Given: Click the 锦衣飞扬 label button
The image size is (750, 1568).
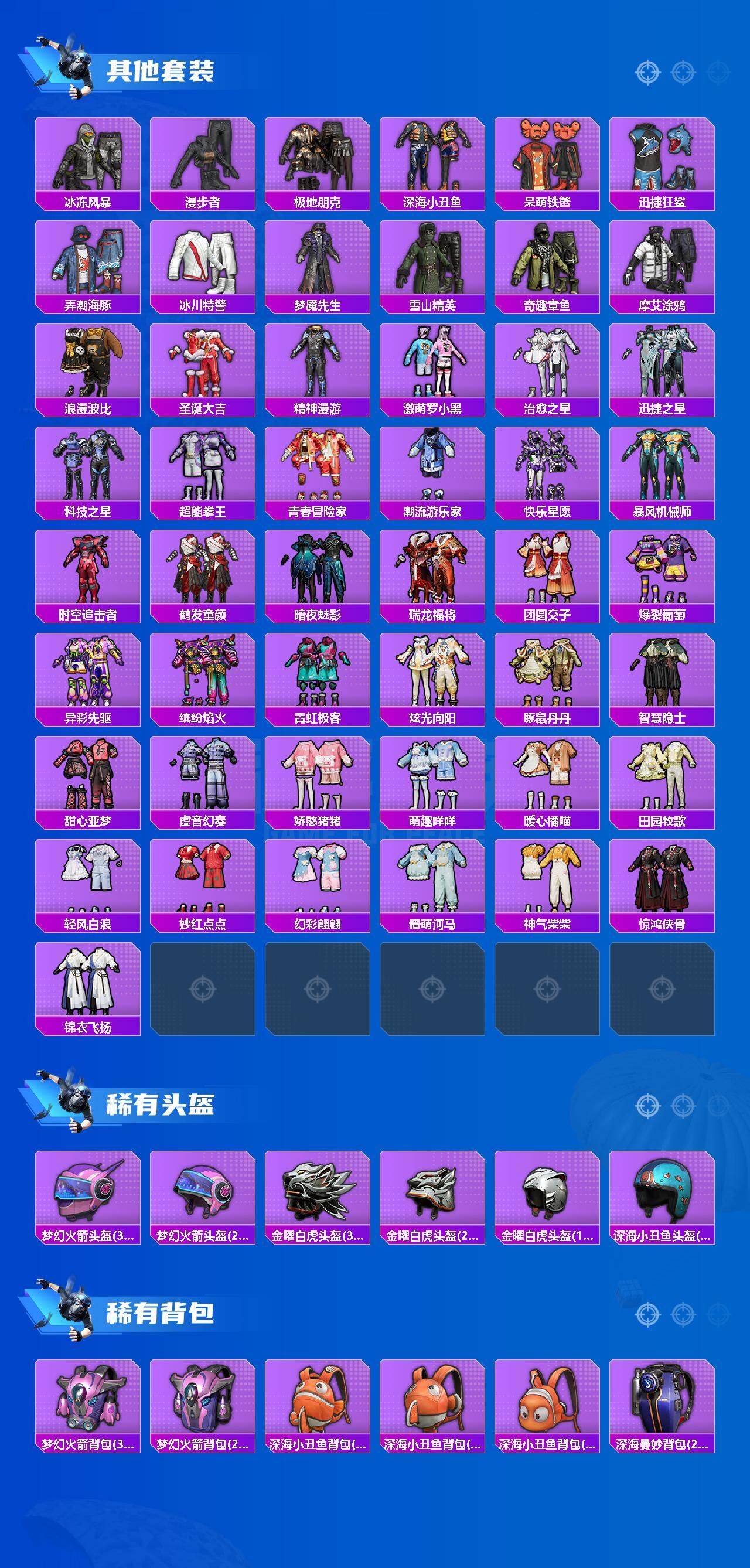Looking at the screenshot, I should coord(89,1024).
